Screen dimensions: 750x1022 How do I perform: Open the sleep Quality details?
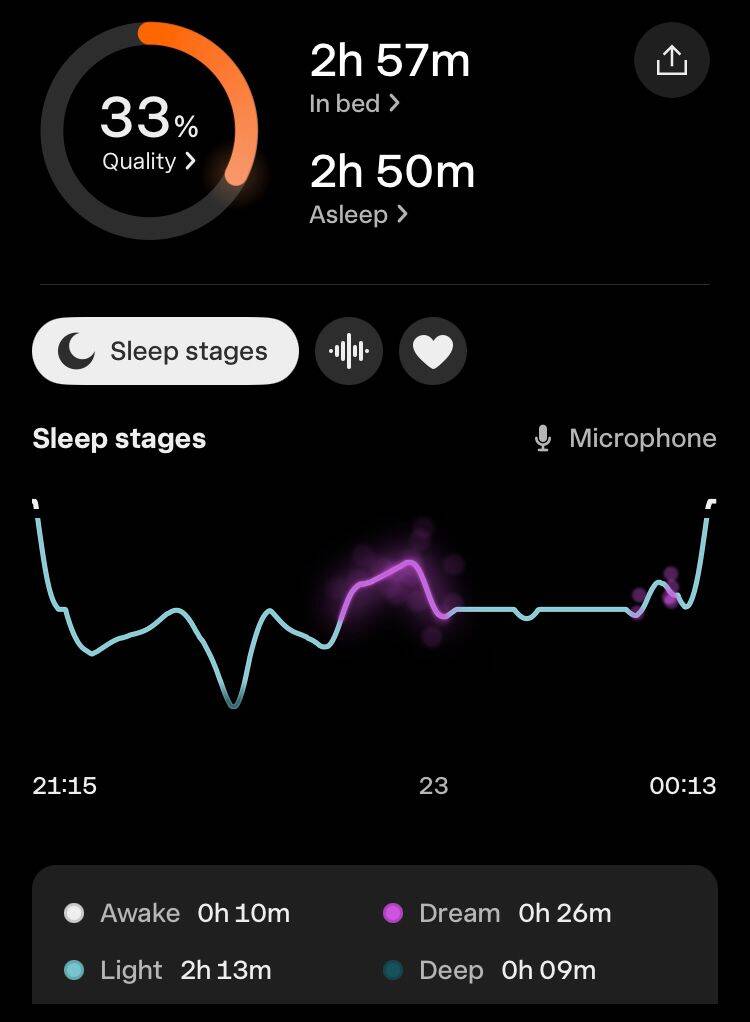(x=149, y=161)
